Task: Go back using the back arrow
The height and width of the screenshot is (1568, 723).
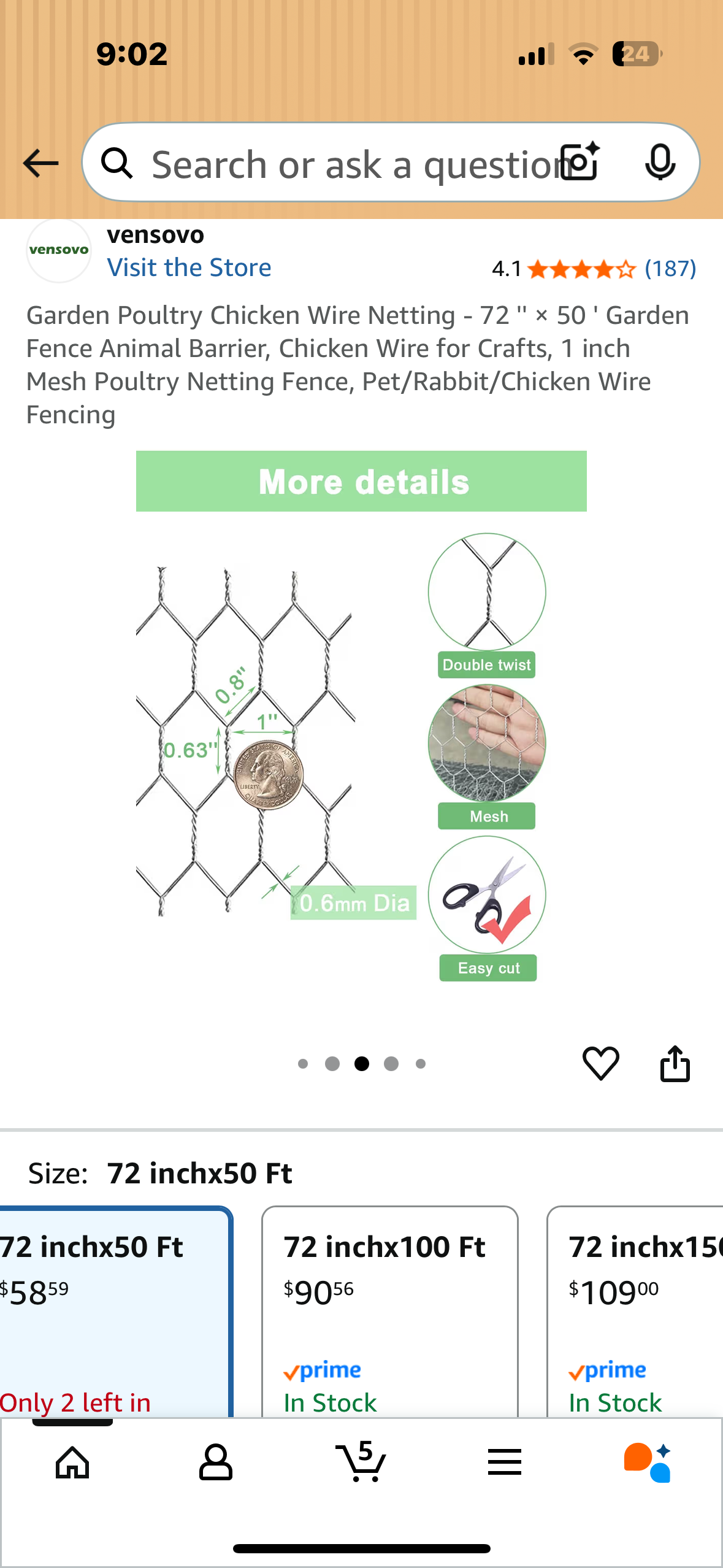Action: (40, 163)
